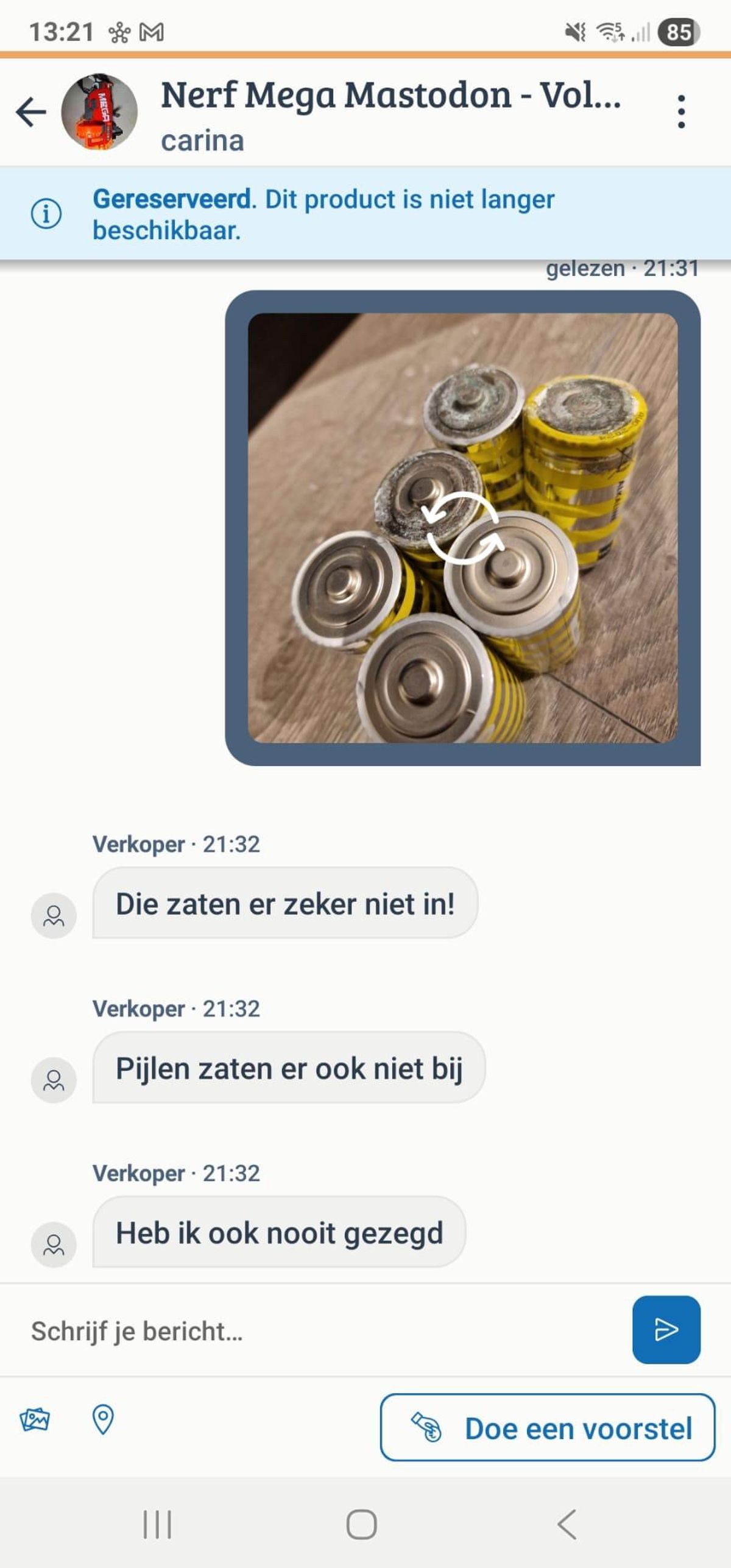Screen dimensions: 731x1568
Task: Share a location via the pin icon
Action: (102, 1419)
